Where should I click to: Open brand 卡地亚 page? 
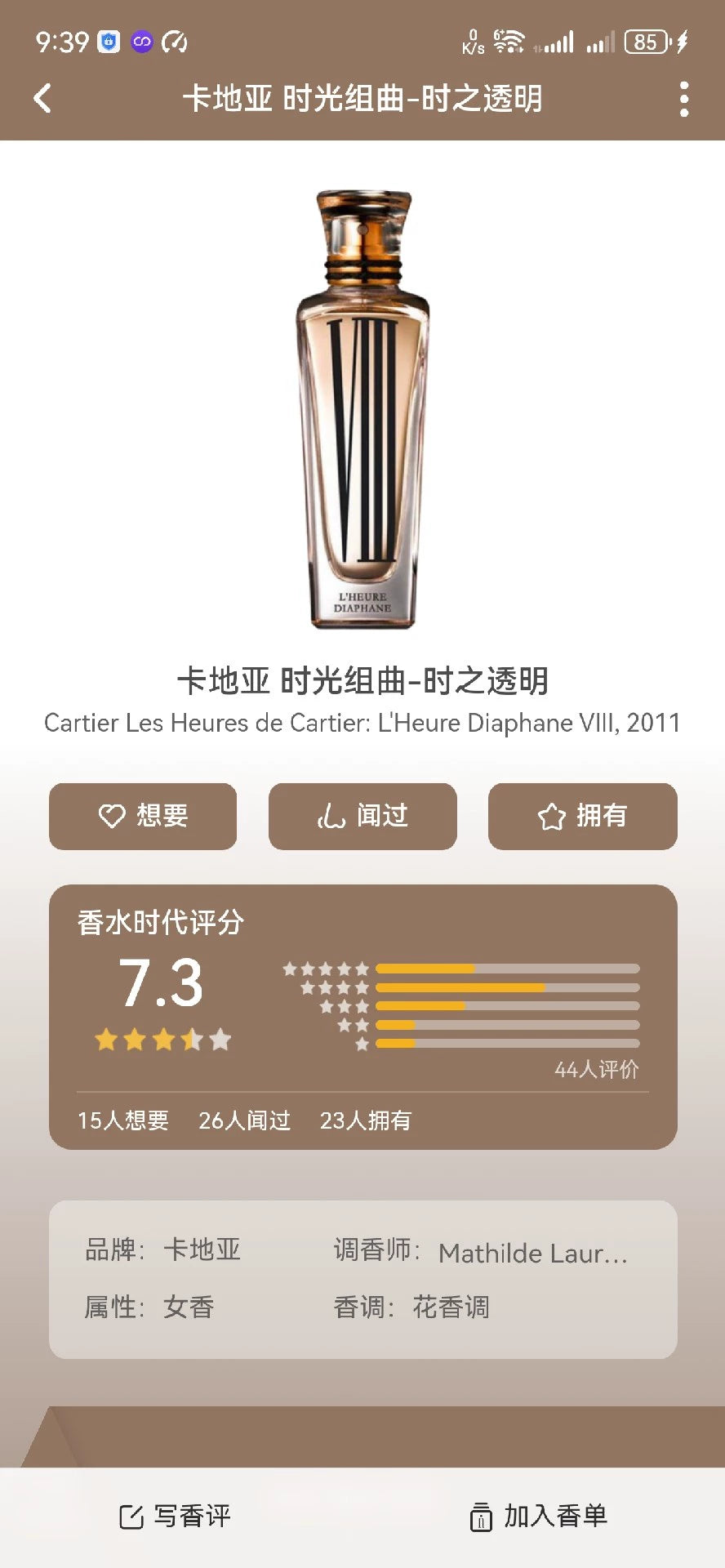coord(202,1249)
